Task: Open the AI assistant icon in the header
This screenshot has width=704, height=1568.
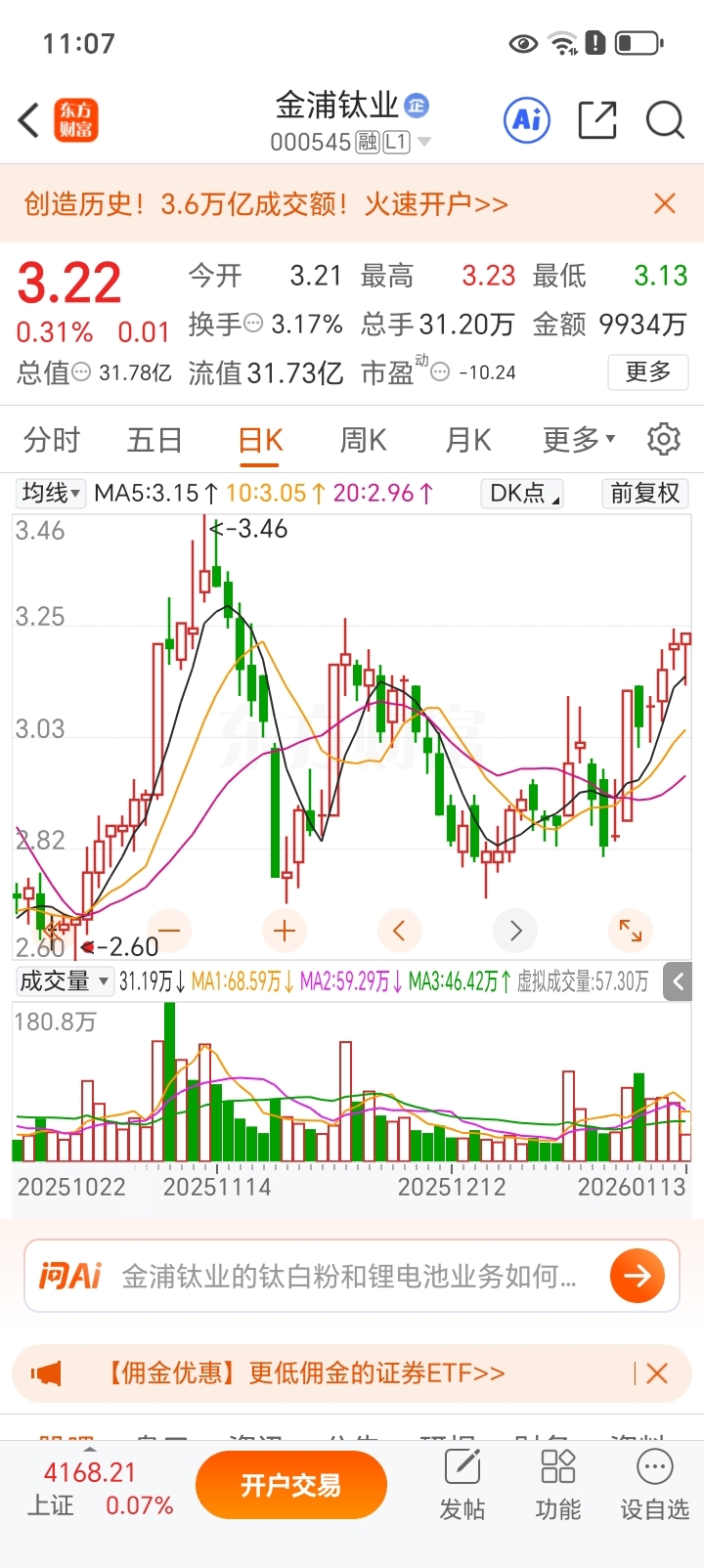Action: click(x=527, y=120)
